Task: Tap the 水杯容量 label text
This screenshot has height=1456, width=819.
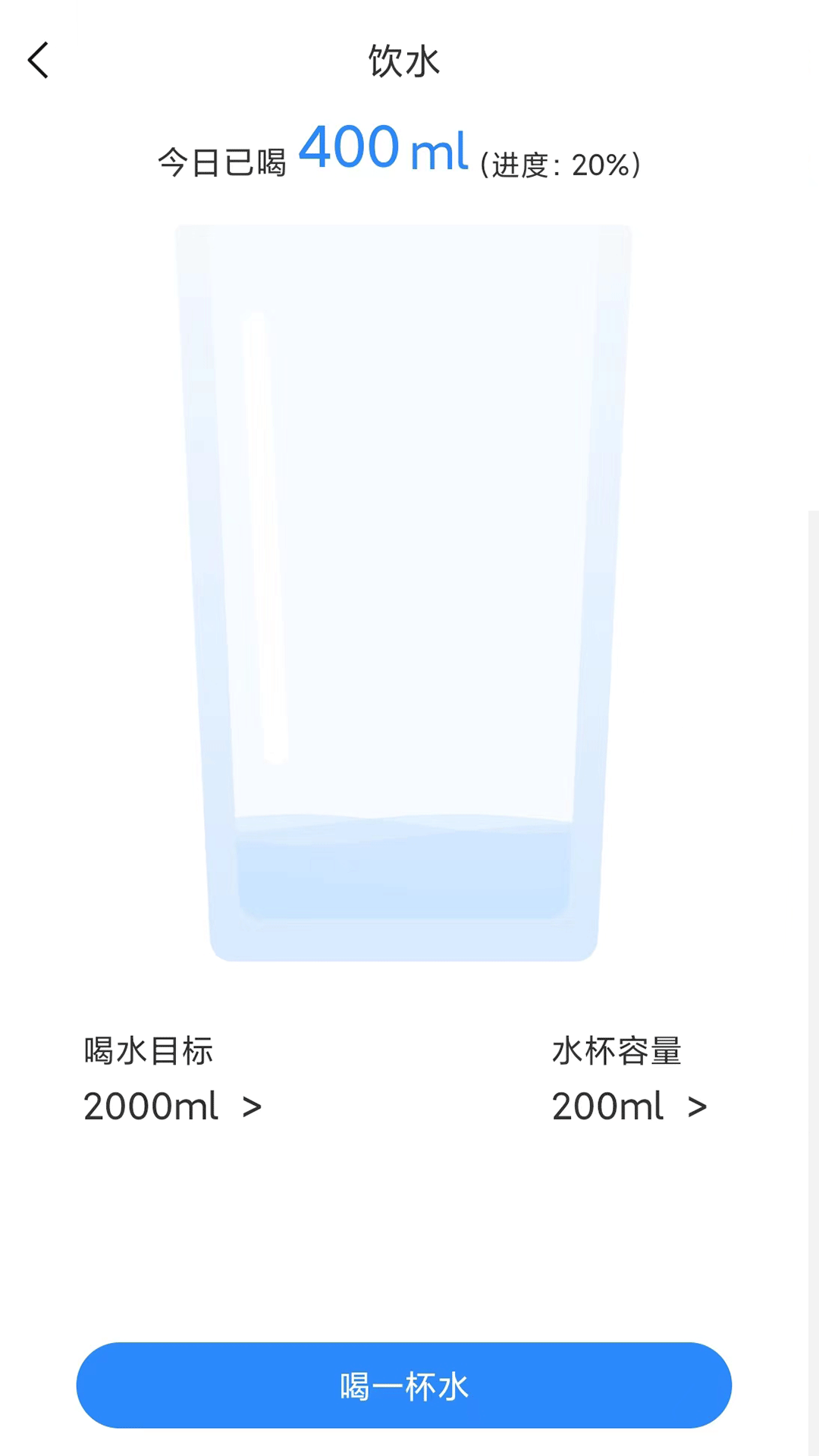Action: [617, 1051]
